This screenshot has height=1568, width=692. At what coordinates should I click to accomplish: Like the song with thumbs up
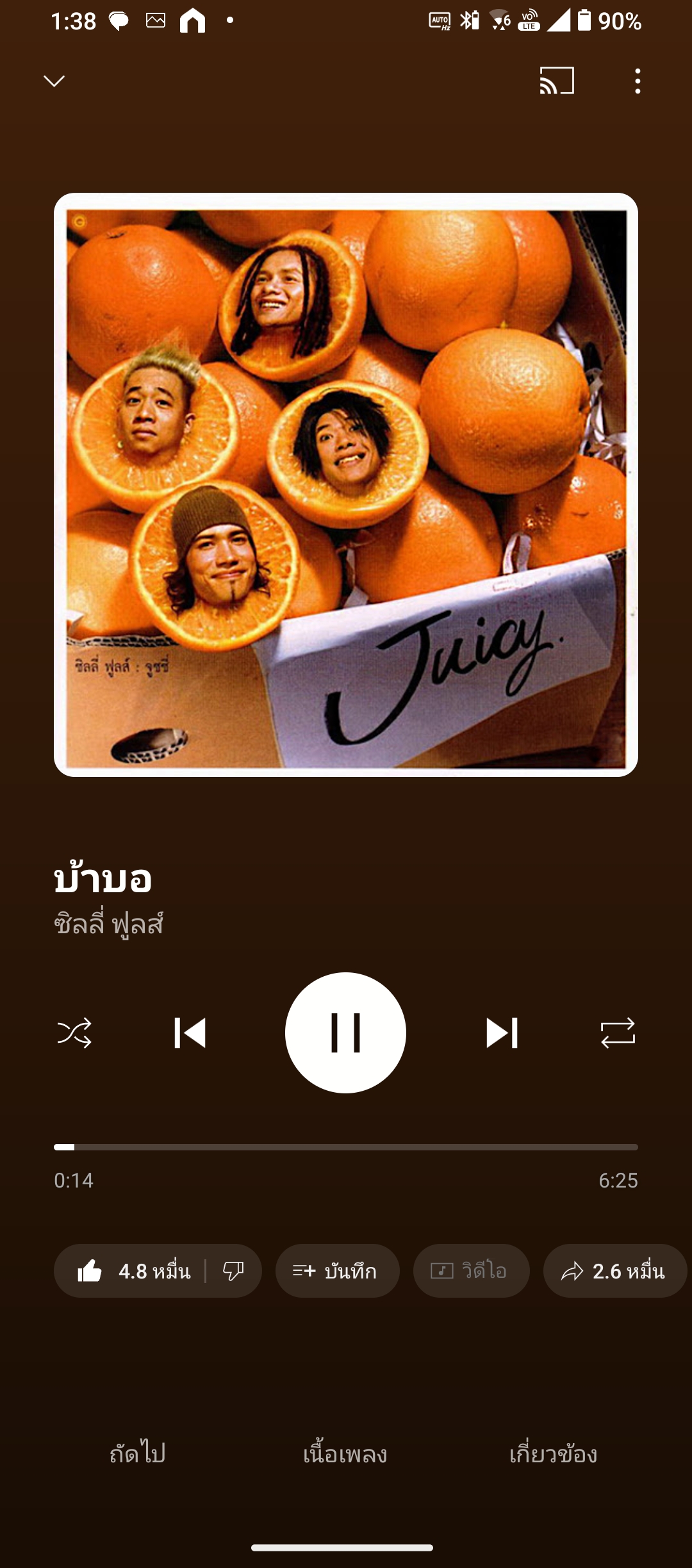point(131,1271)
